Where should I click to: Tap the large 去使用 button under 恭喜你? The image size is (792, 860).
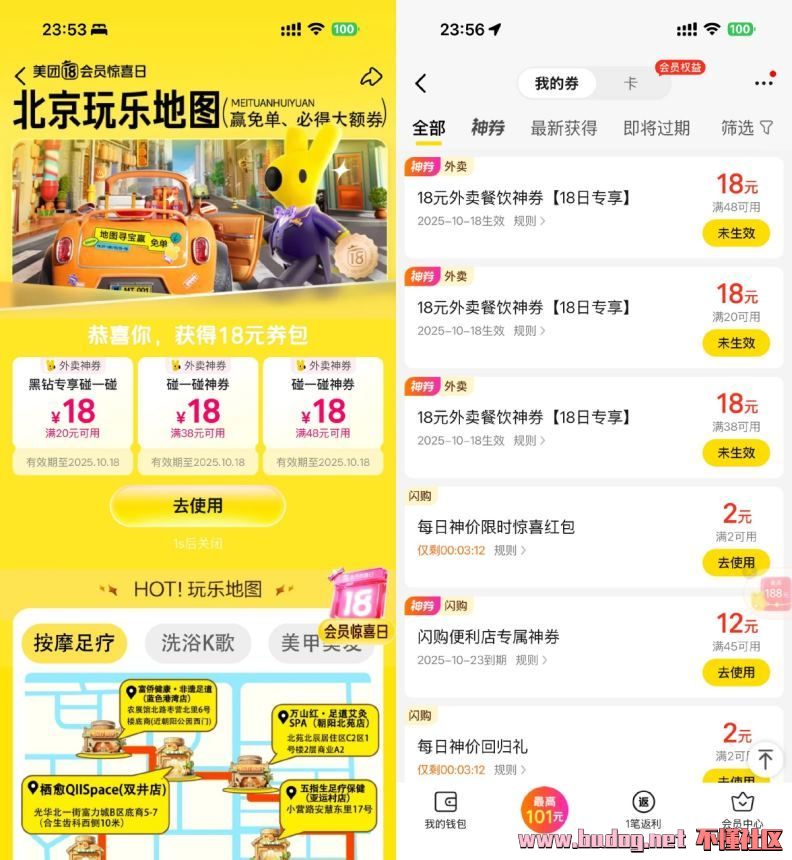click(197, 506)
